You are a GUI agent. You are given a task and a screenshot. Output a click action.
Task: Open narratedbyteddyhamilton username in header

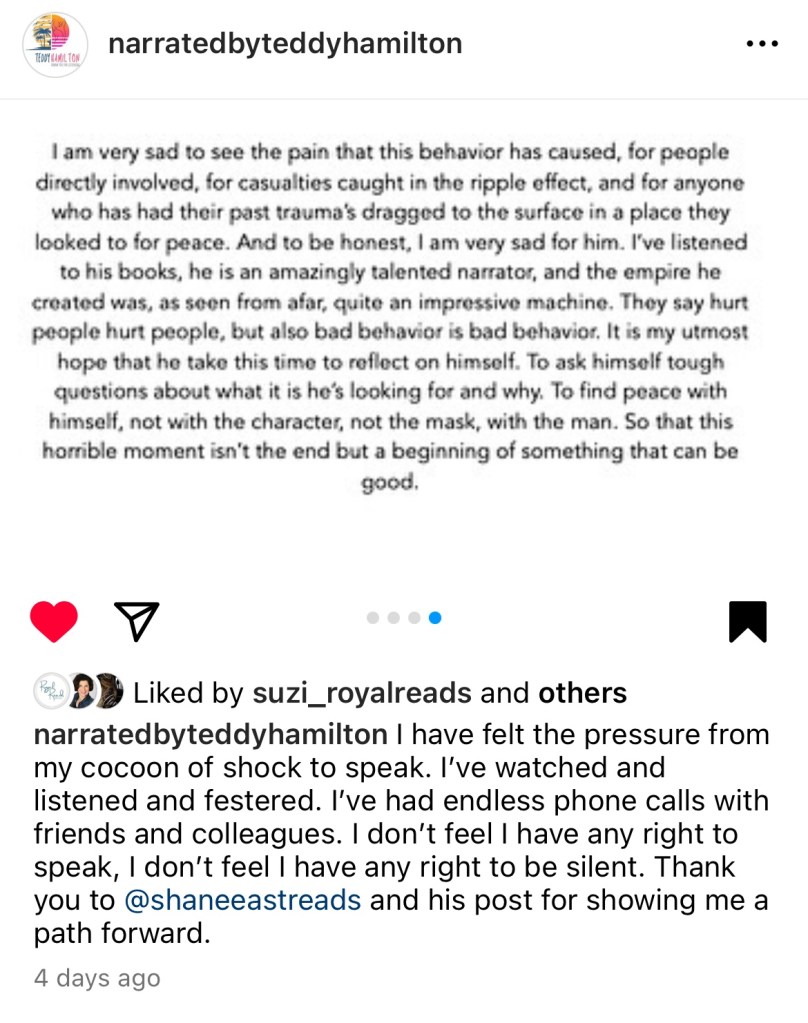(284, 44)
